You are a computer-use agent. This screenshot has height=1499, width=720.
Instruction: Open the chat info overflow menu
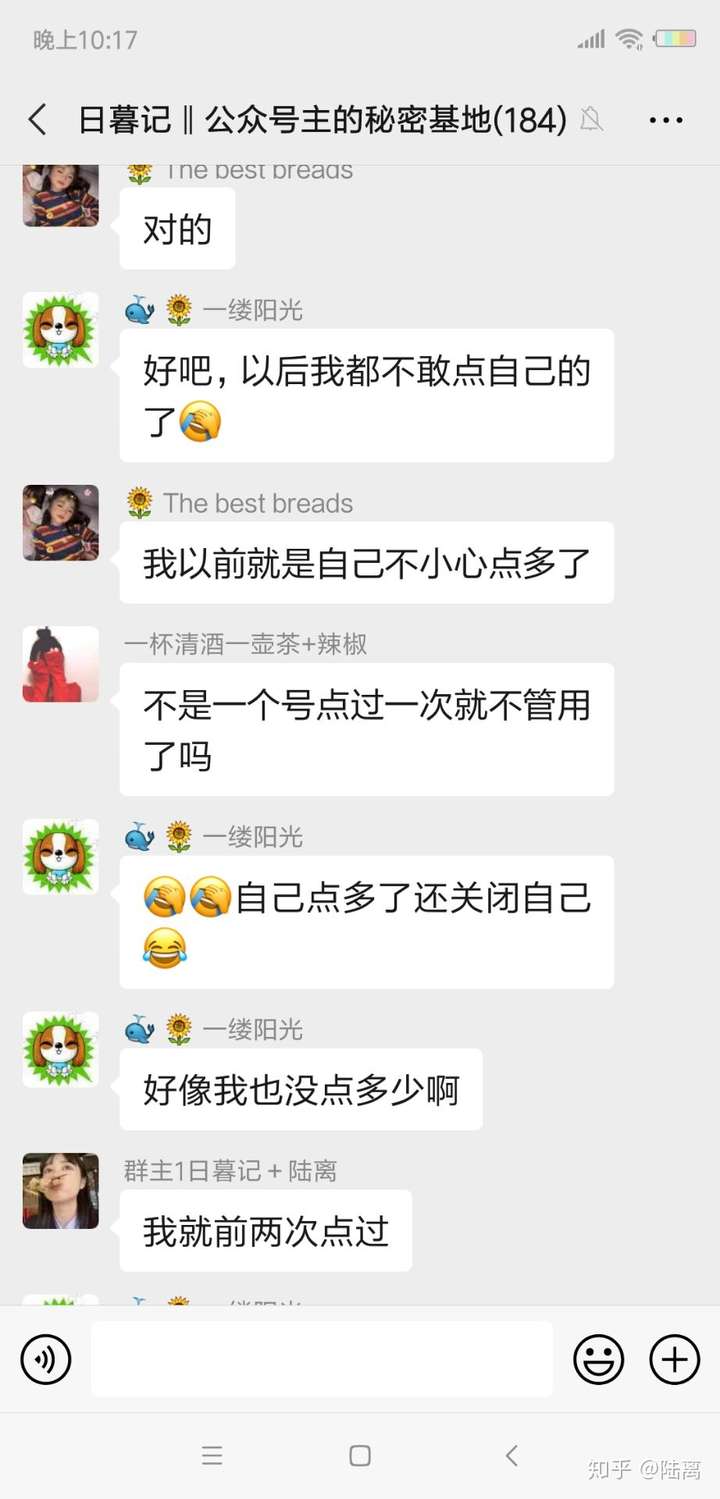[666, 121]
